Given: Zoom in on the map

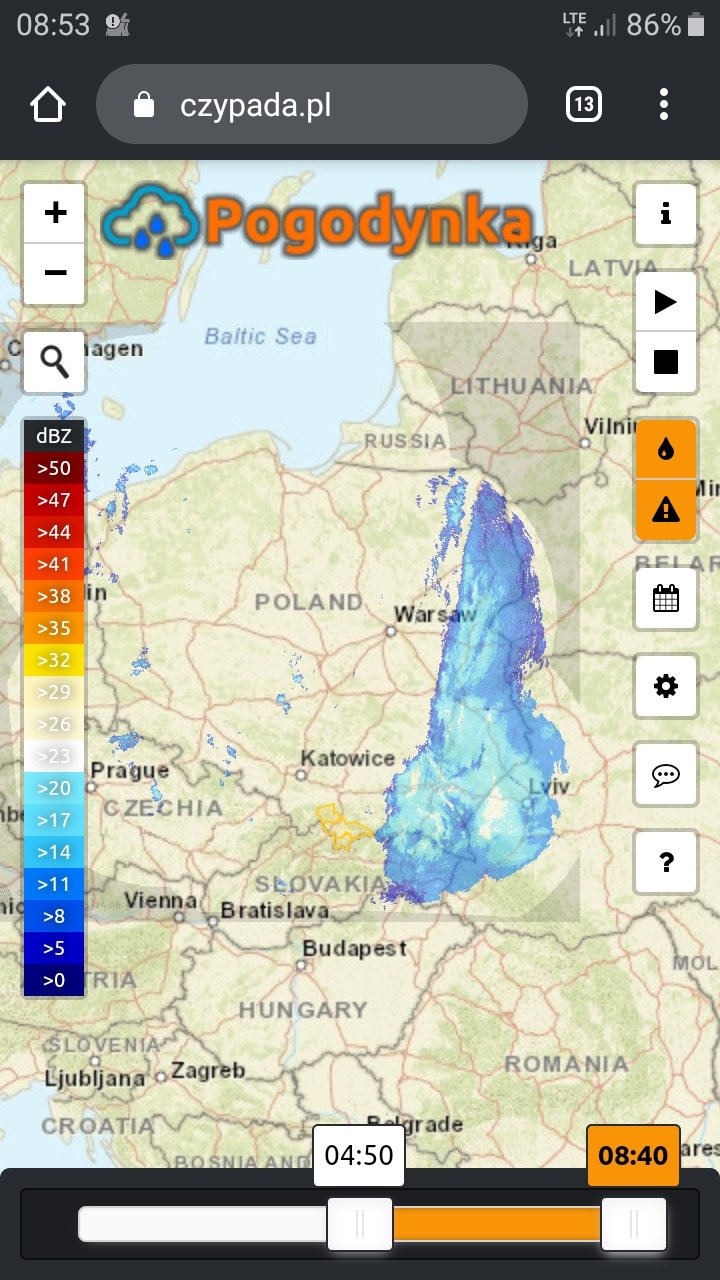Looking at the screenshot, I should (55, 213).
